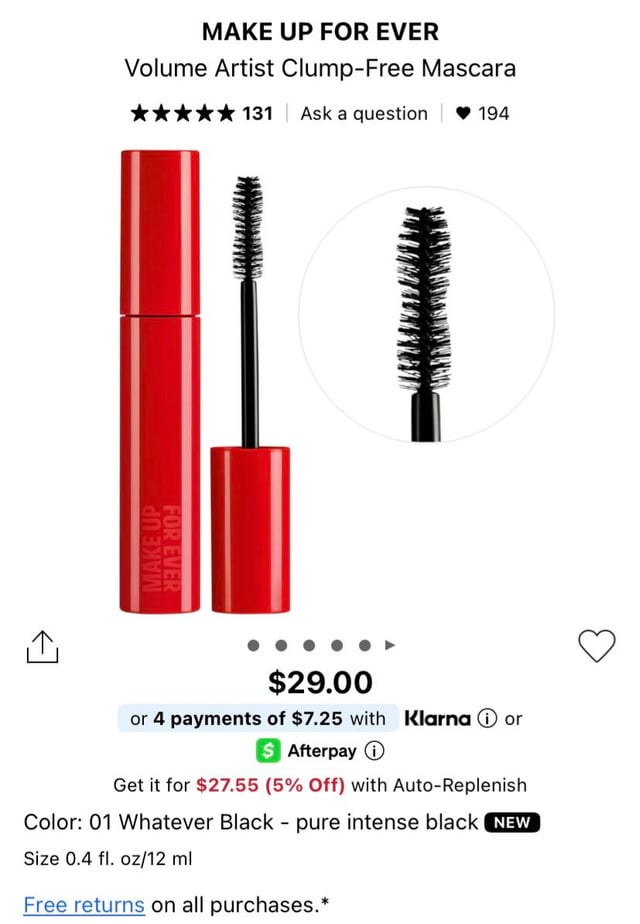640x924 pixels.
Task: Open the 131 star ratings reviews
Action: coord(202,113)
